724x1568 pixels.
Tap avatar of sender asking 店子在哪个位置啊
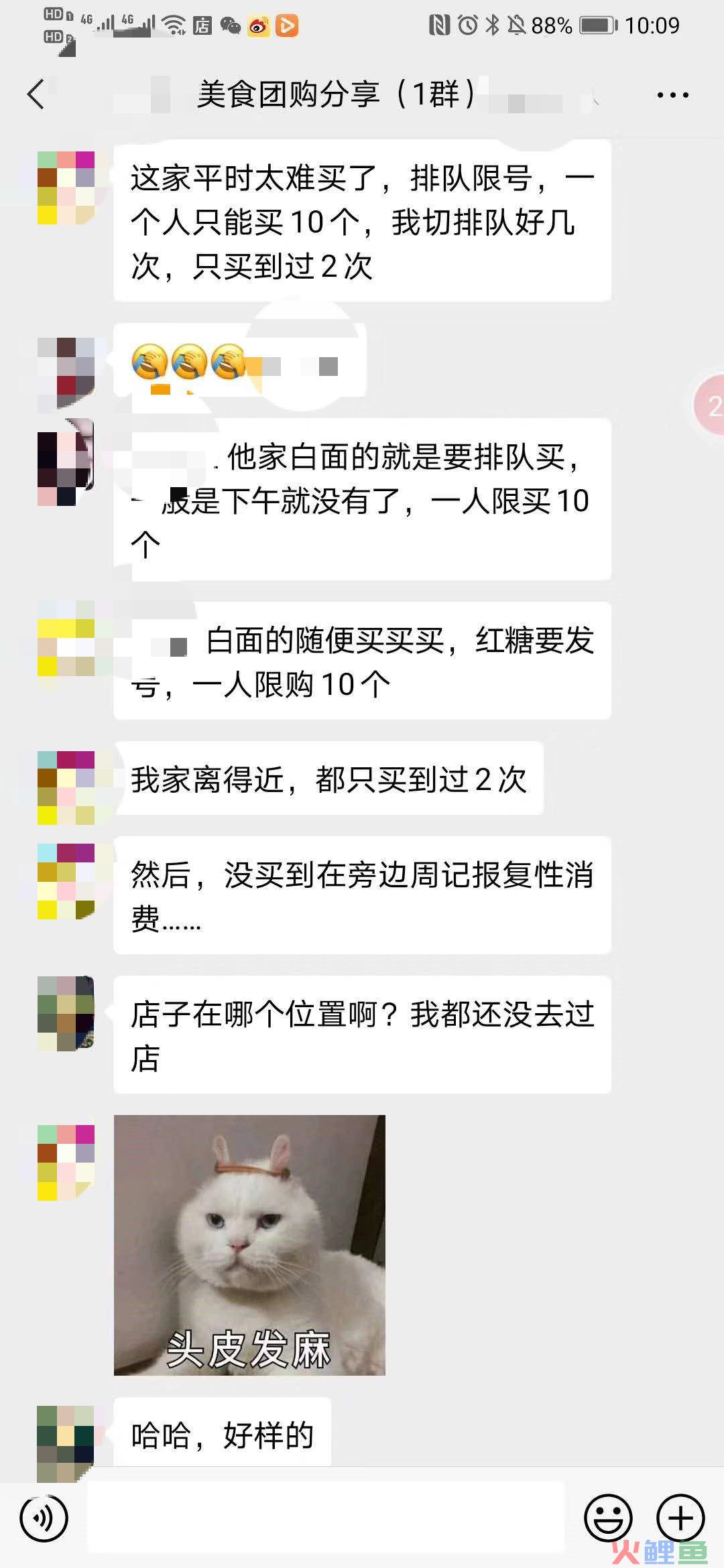[66, 1012]
